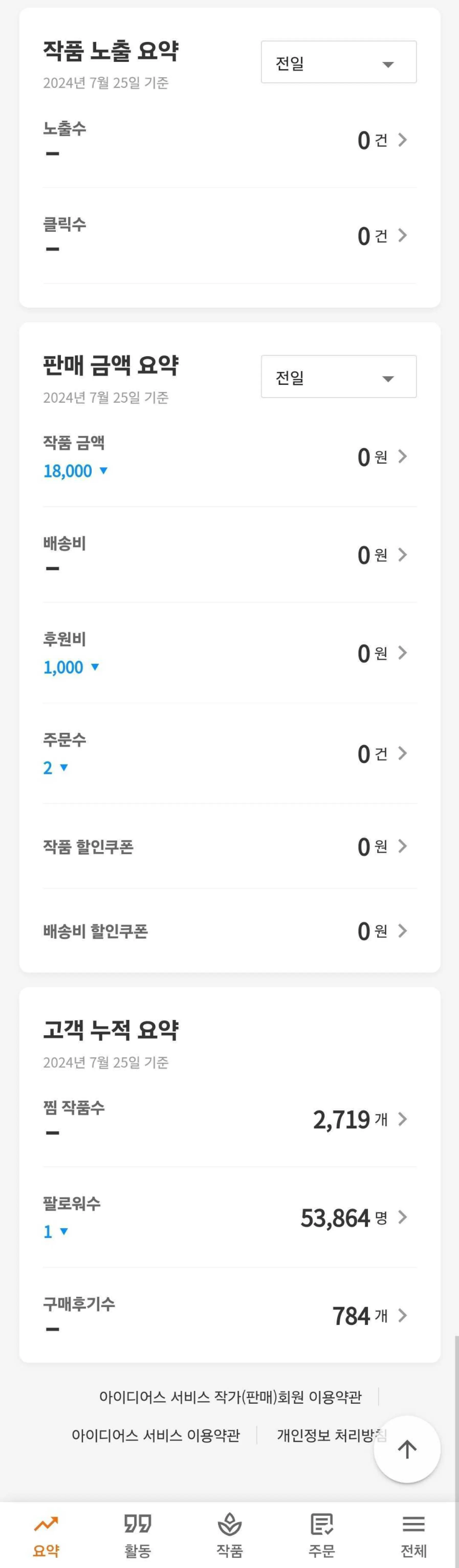Switch to the 작품 tab

229,1534
